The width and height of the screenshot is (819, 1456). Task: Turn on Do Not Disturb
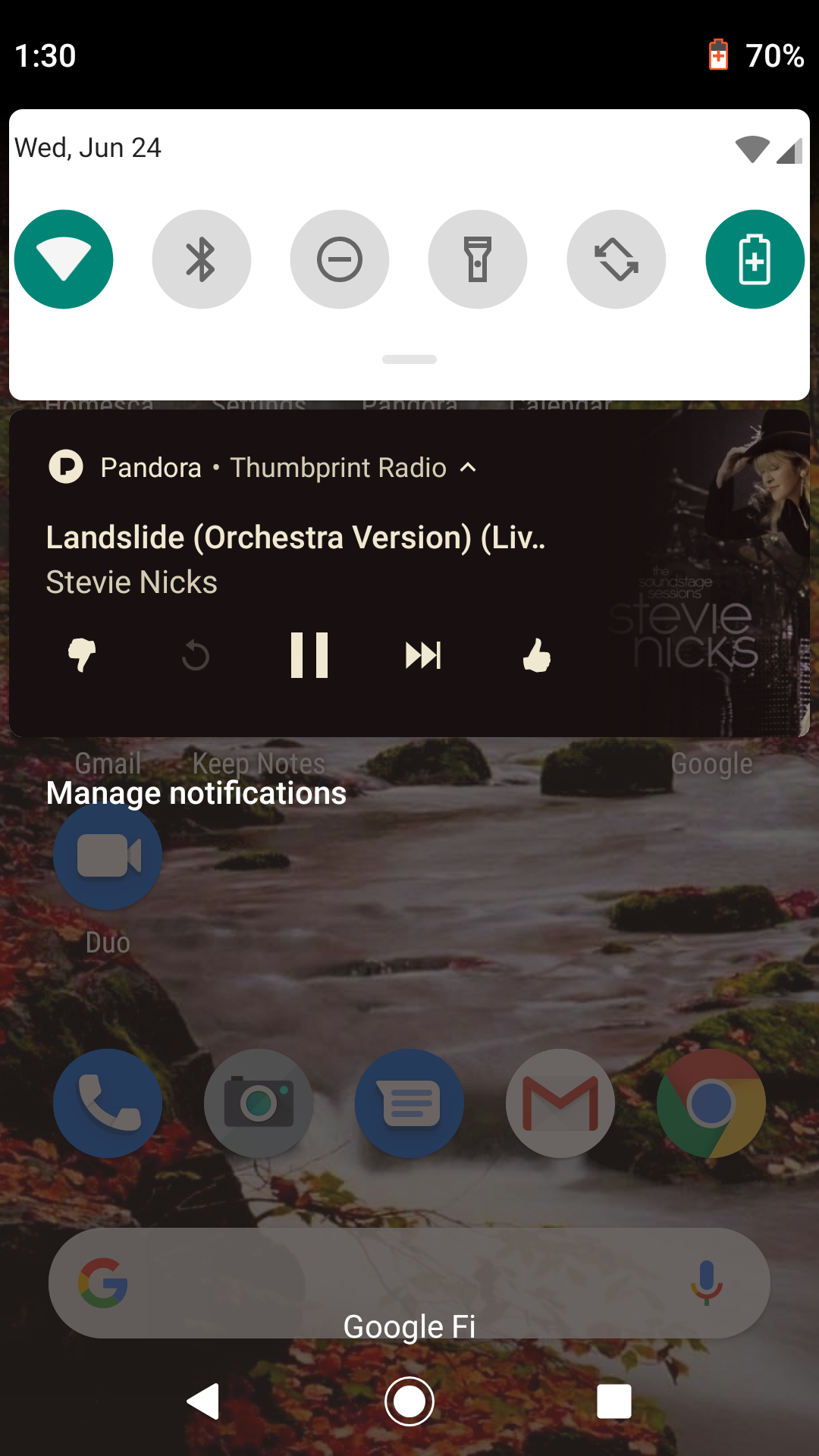340,259
